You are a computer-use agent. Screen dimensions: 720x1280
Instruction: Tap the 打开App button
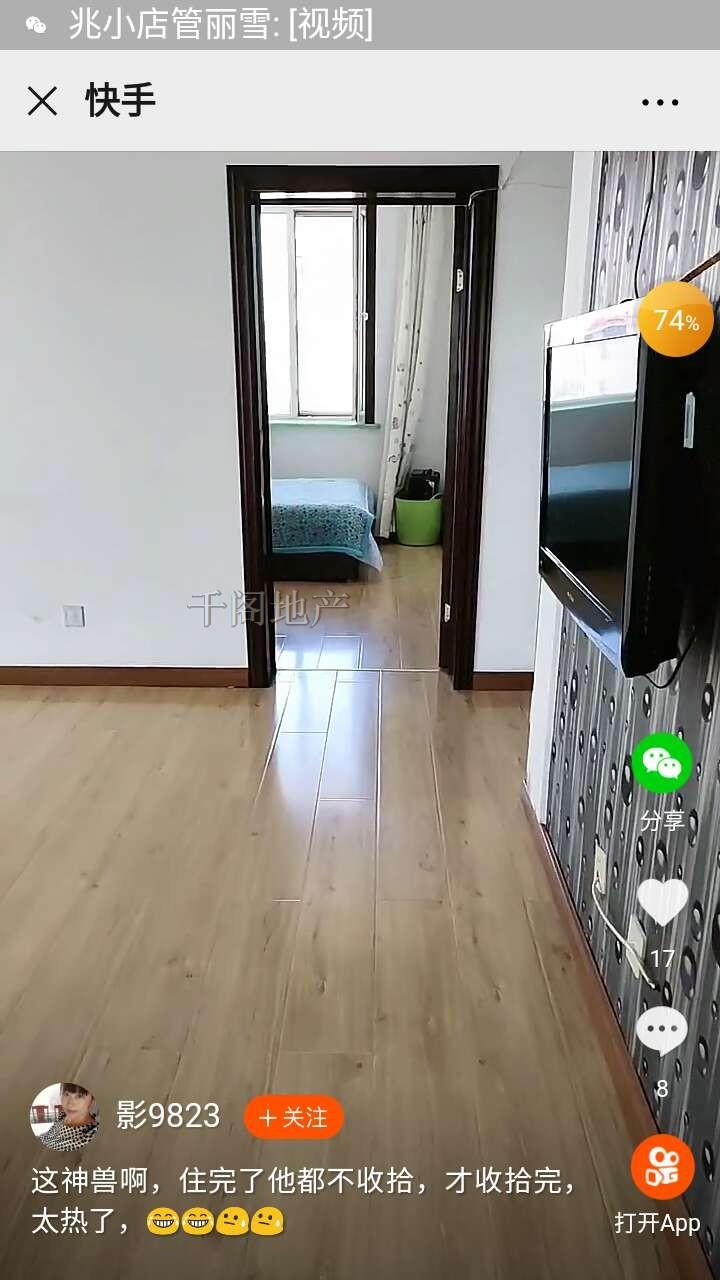click(660, 1180)
